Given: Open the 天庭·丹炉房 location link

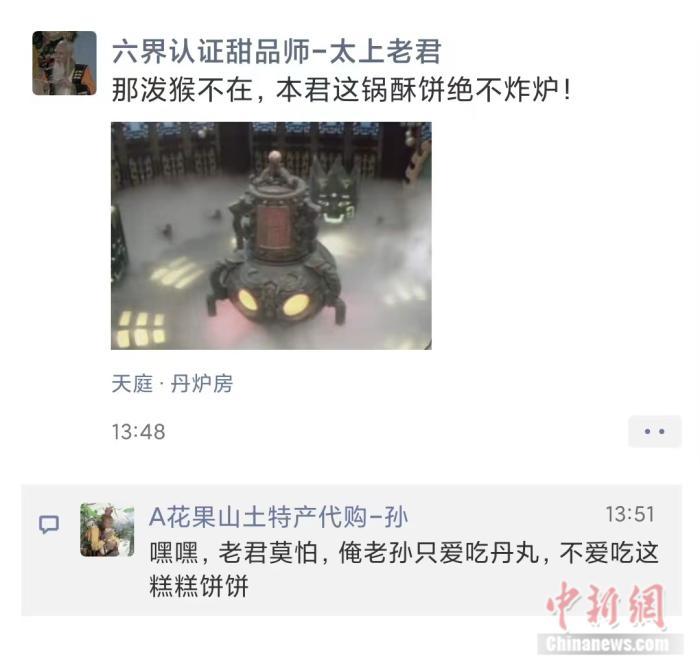Looking at the screenshot, I should click(172, 384).
